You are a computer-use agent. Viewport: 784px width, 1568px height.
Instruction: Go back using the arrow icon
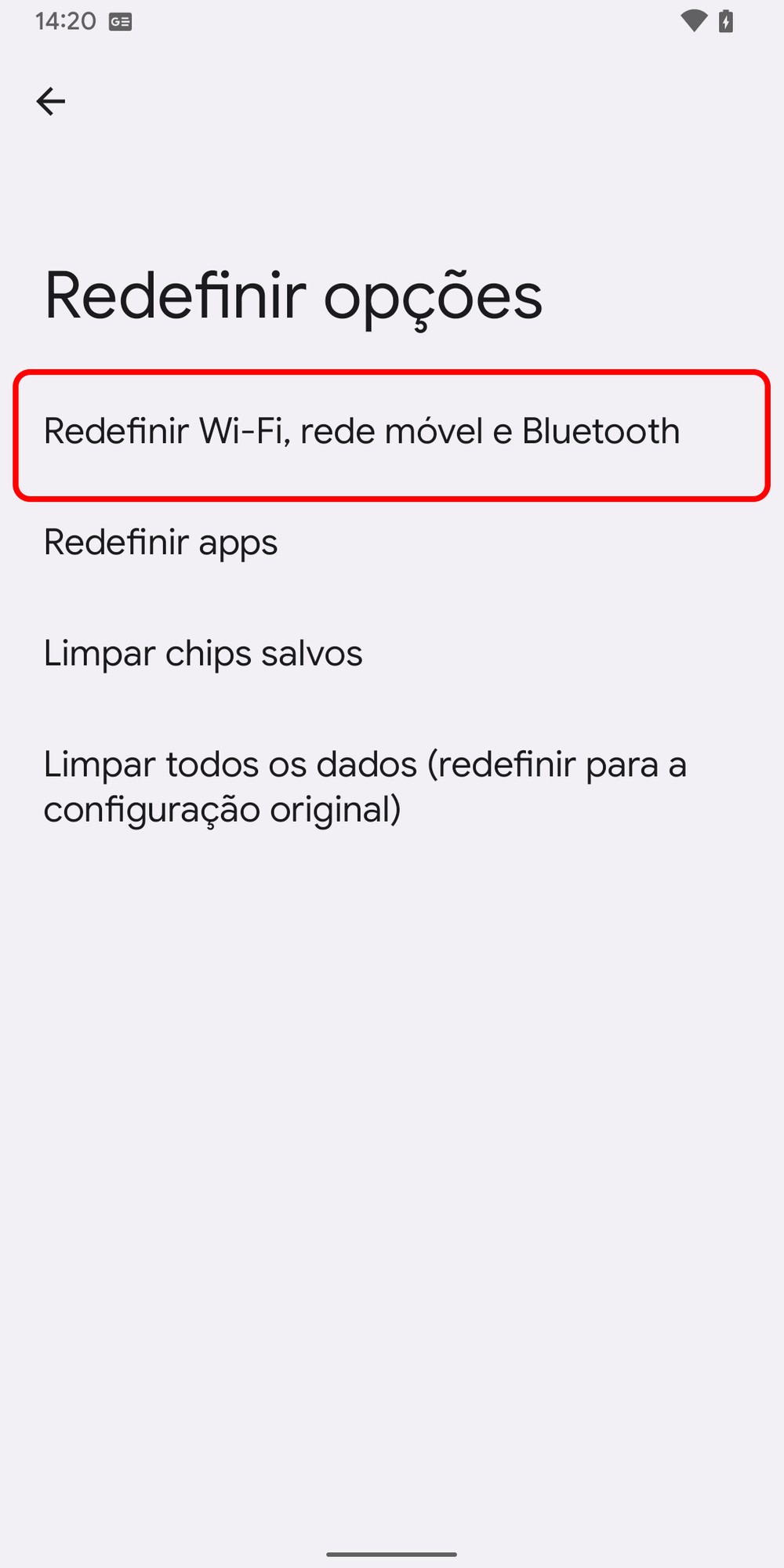point(51,101)
